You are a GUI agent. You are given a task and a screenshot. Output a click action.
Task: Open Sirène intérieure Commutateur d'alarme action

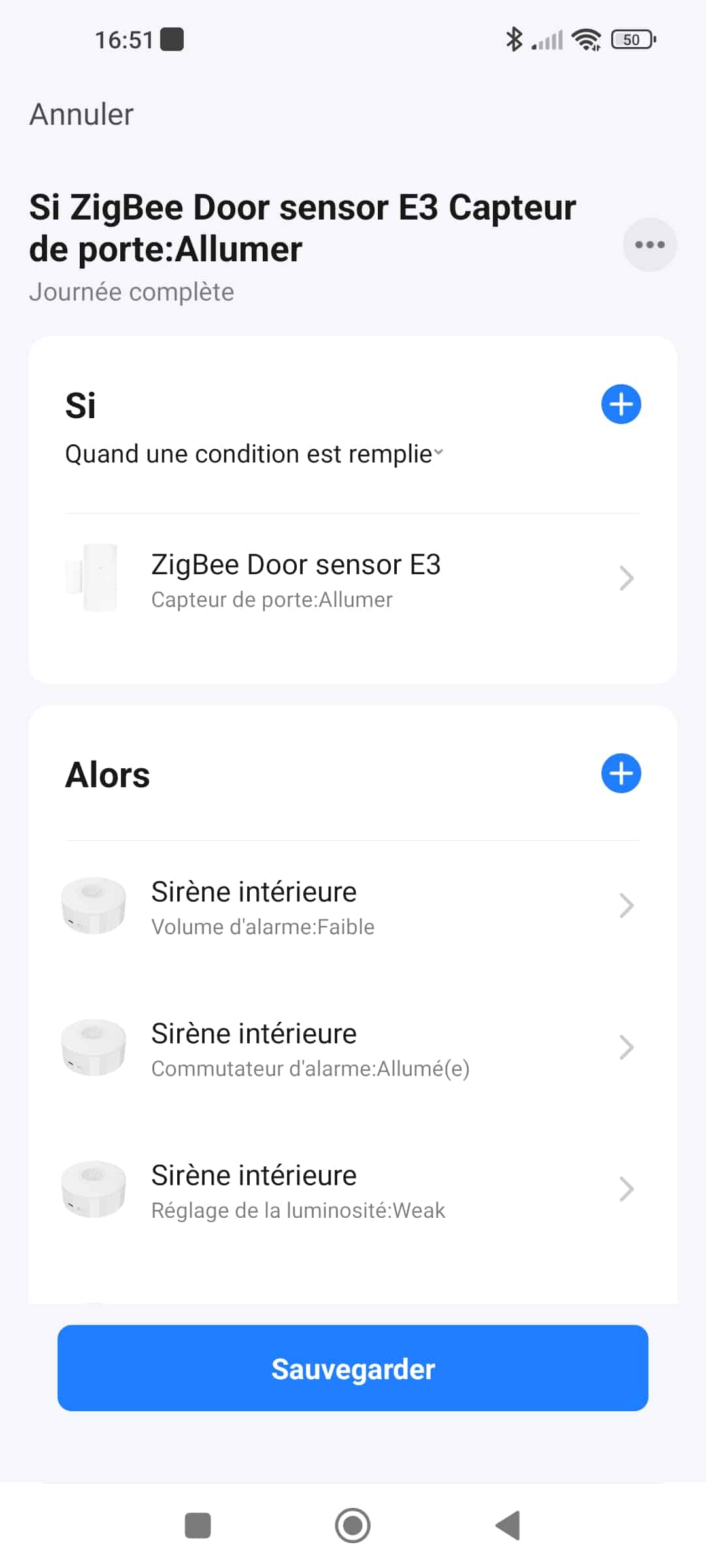click(353, 1048)
